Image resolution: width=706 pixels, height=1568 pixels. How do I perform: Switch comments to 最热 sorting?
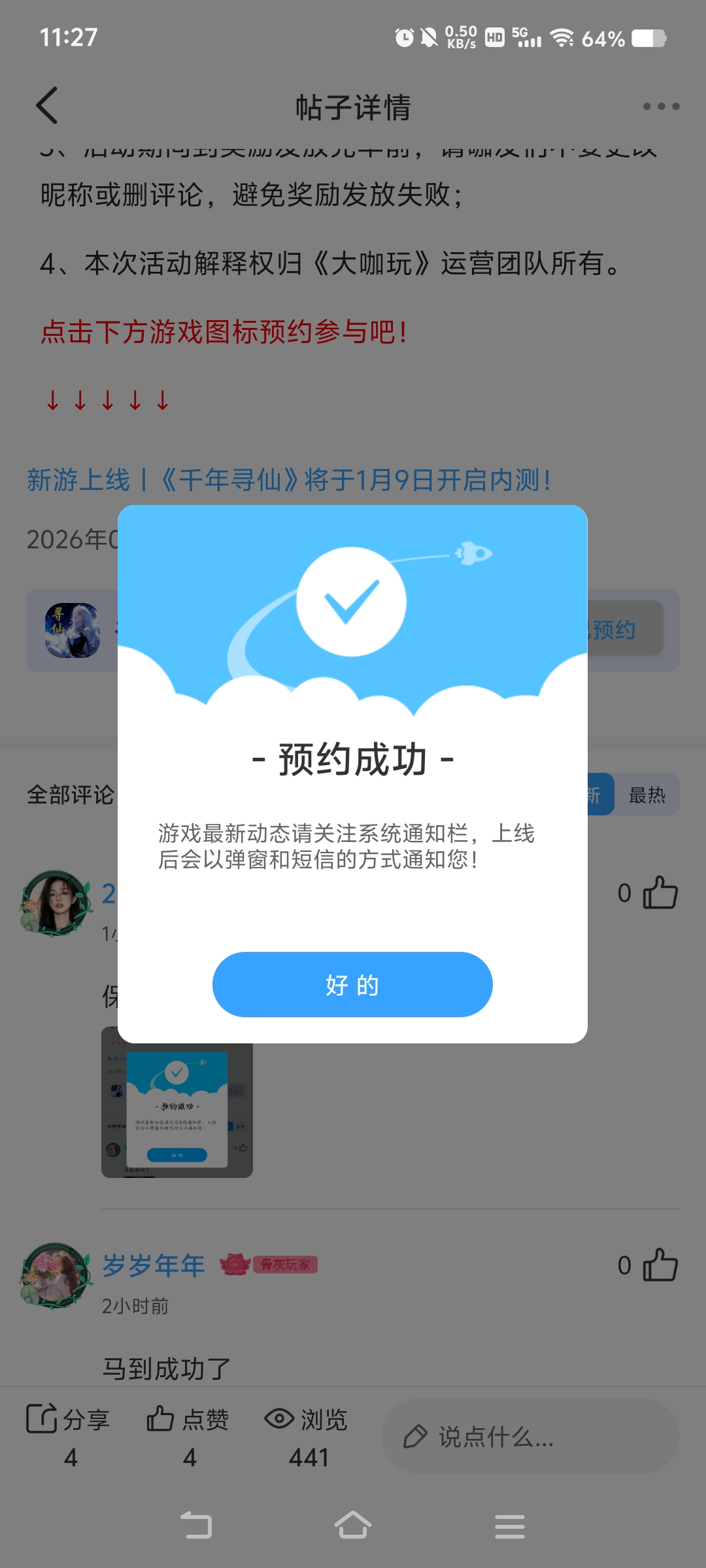click(647, 795)
